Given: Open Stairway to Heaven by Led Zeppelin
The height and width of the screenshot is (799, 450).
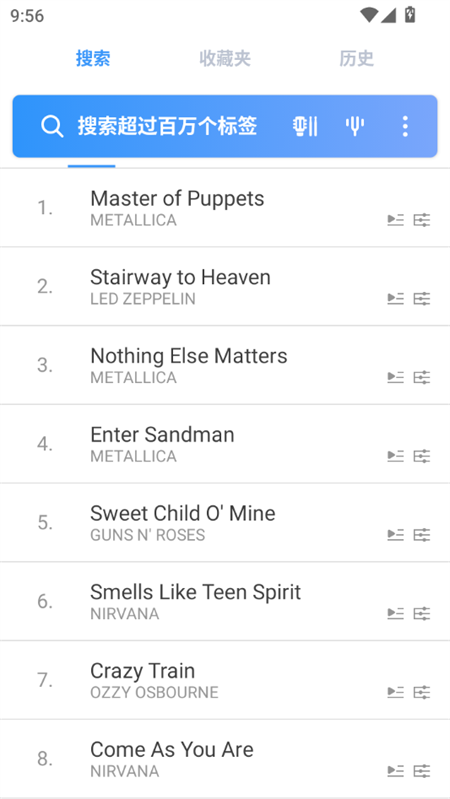Looking at the screenshot, I should pyautogui.click(x=225, y=286).
